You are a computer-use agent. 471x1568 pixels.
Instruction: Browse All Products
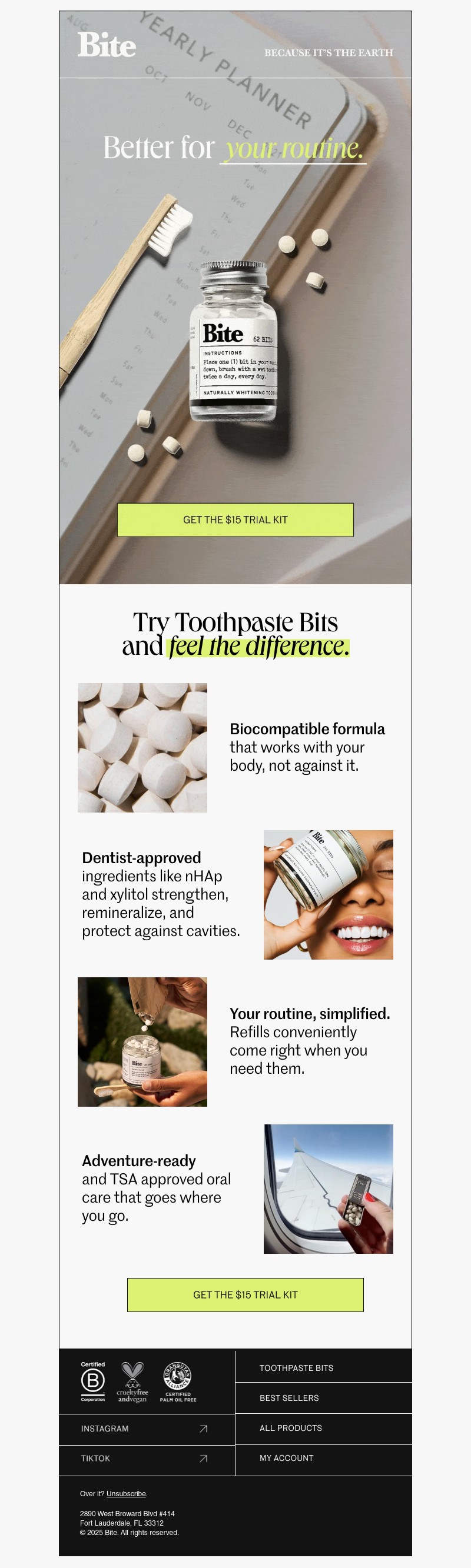pyautogui.click(x=291, y=1427)
